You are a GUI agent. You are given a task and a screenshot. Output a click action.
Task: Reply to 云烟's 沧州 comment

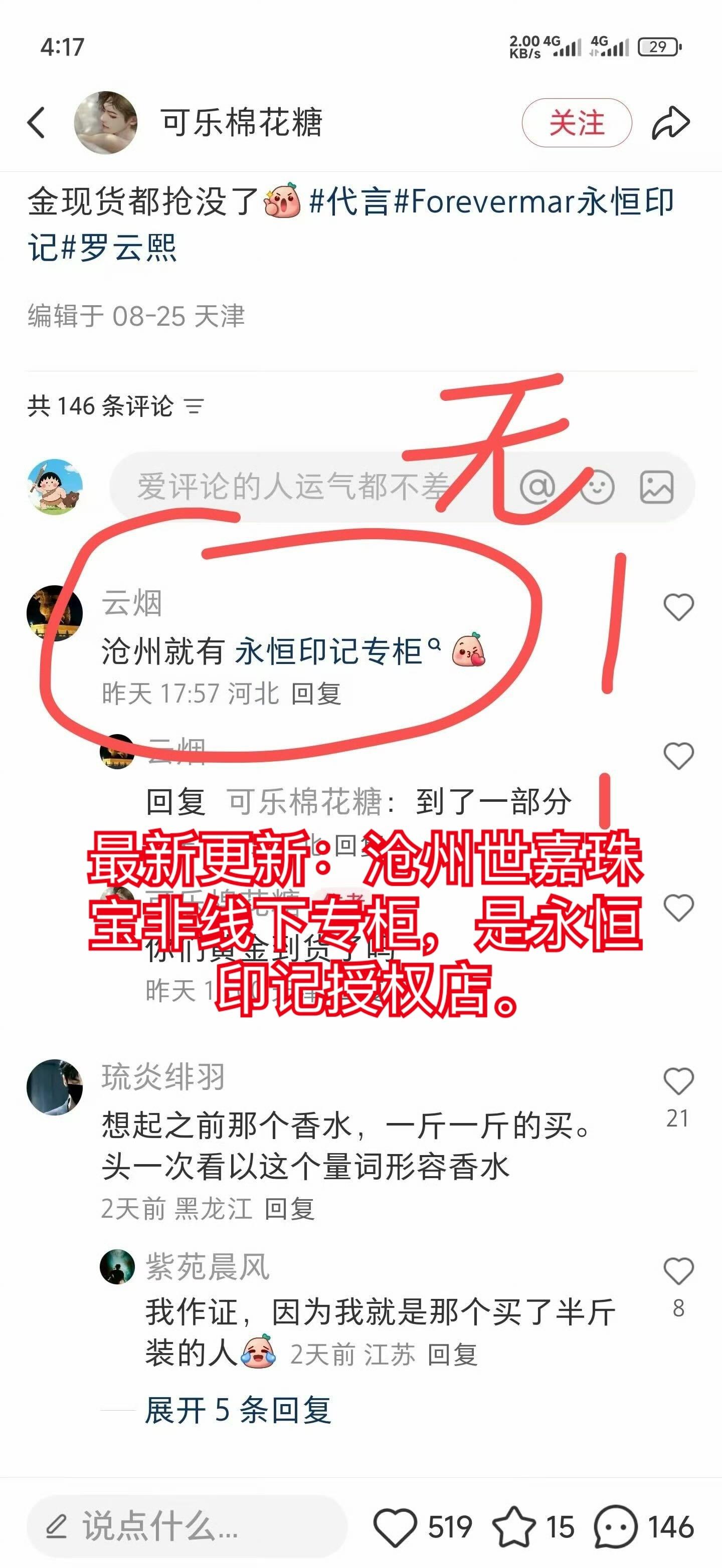tap(316, 694)
